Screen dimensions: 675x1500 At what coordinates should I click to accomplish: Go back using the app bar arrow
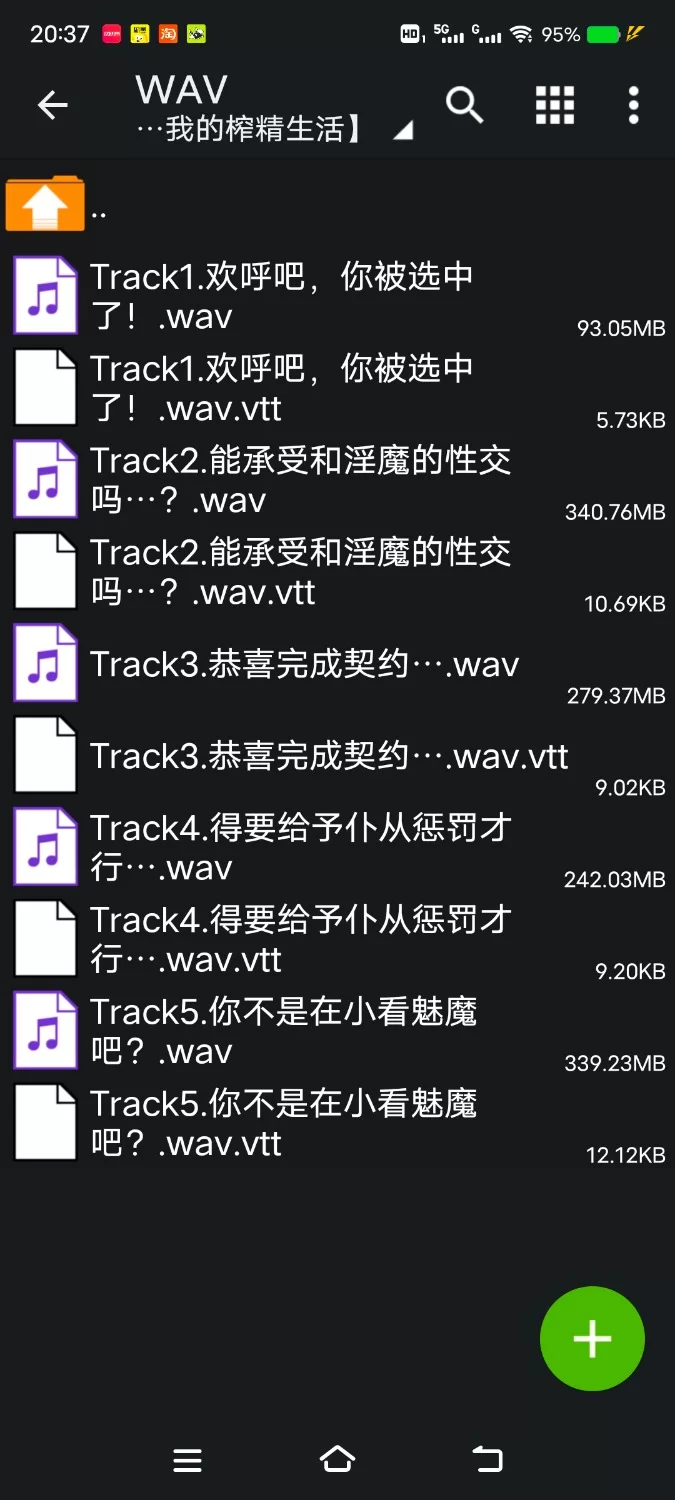52,105
